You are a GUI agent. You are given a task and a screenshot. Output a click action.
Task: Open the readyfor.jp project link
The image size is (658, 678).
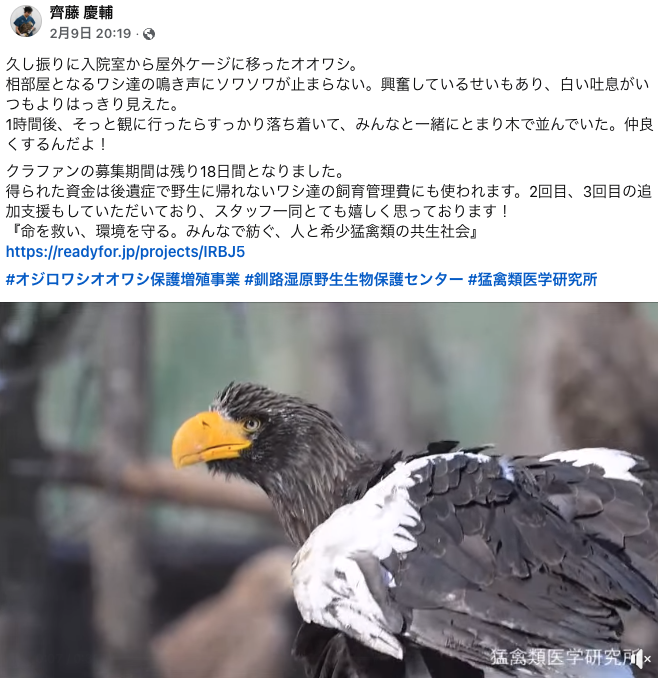click(x=125, y=252)
